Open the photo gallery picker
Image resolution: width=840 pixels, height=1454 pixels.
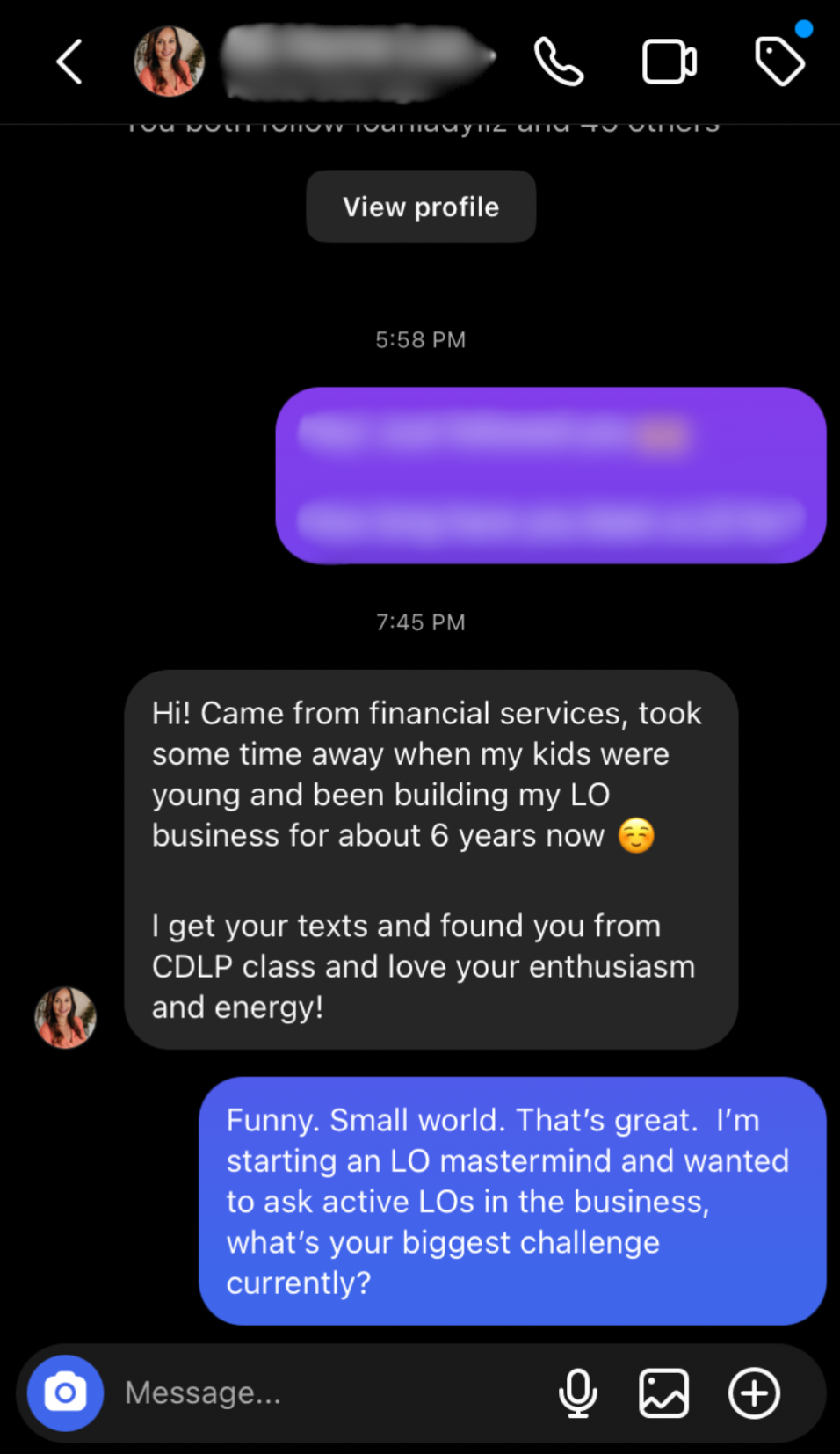[x=663, y=1392]
